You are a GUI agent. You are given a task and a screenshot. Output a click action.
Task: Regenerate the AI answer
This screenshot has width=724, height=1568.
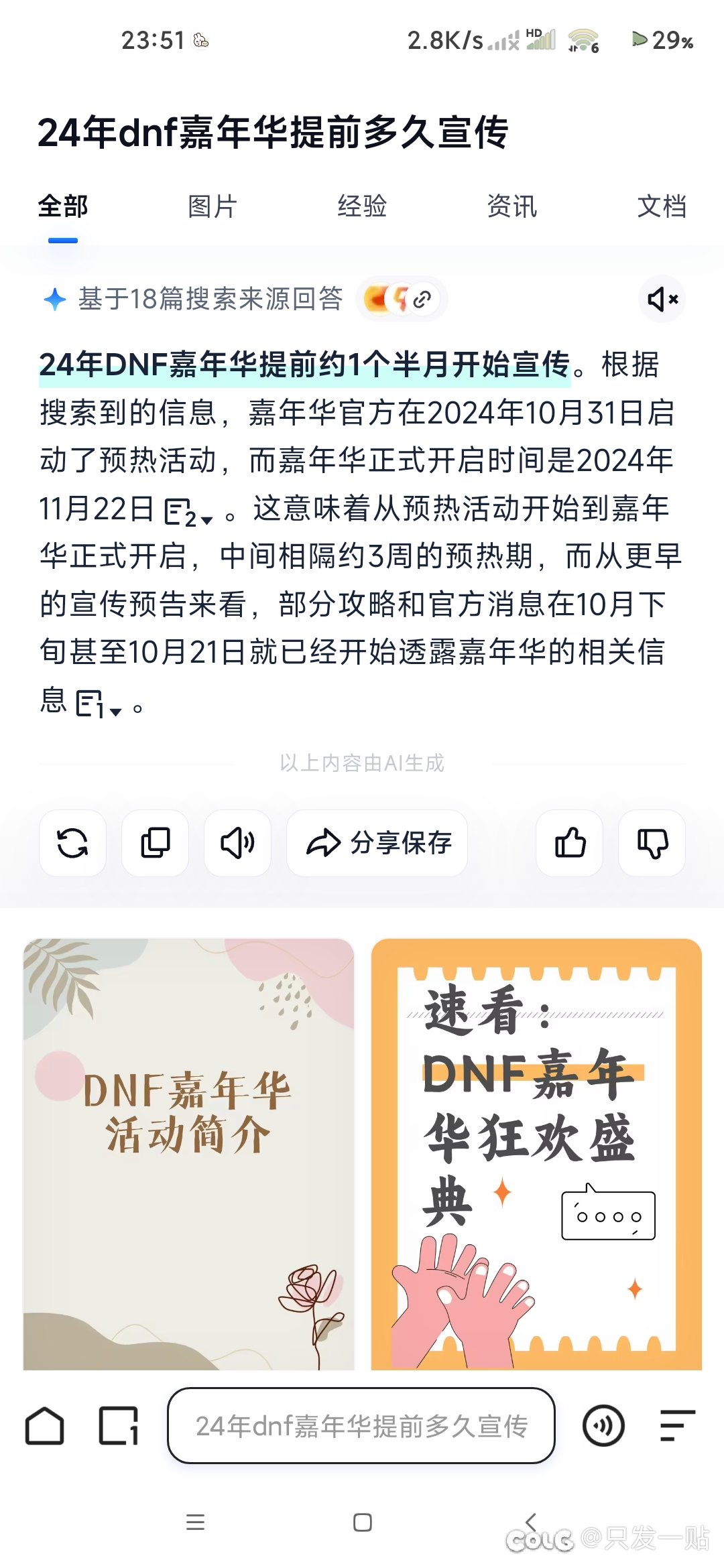coord(72,843)
